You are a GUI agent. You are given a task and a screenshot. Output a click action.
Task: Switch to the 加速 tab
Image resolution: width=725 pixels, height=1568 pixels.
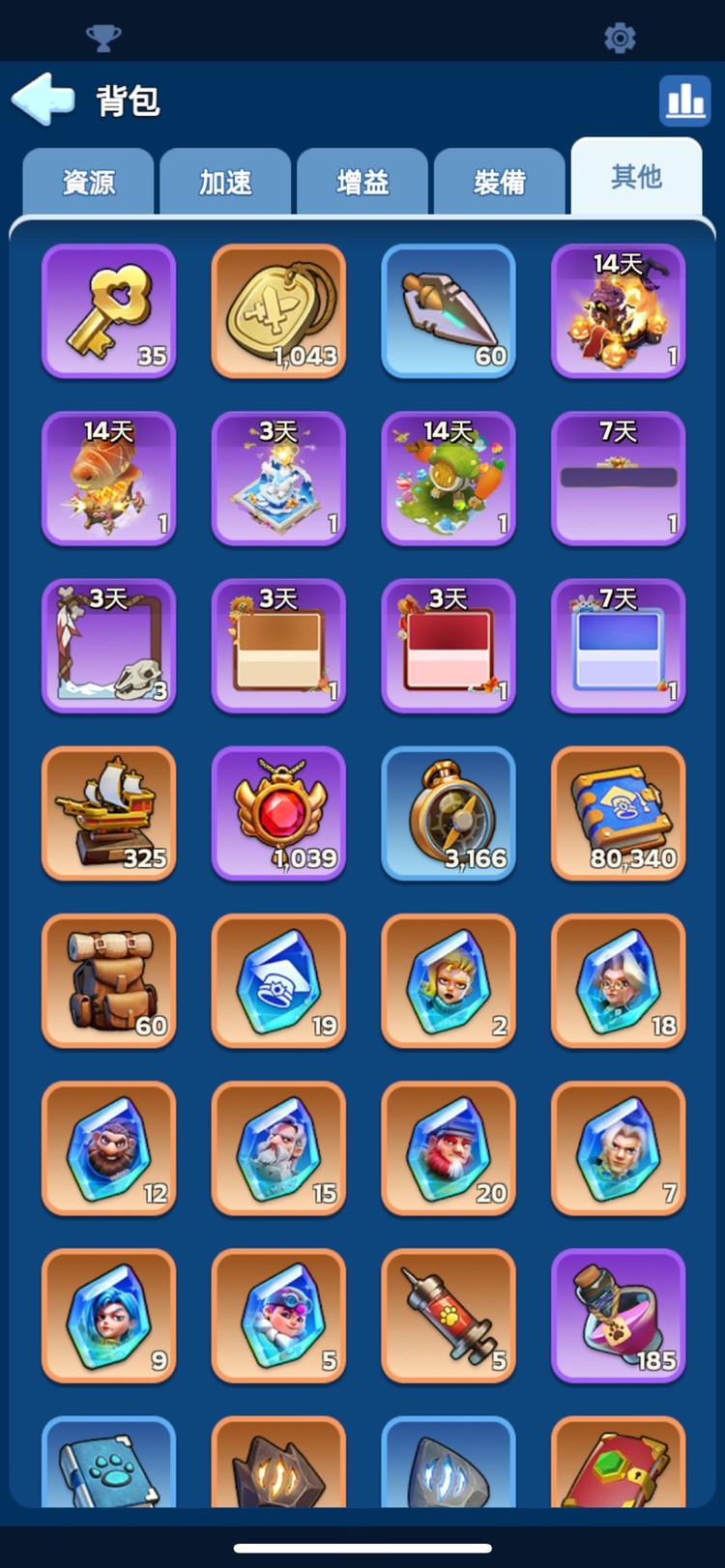[x=225, y=182]
